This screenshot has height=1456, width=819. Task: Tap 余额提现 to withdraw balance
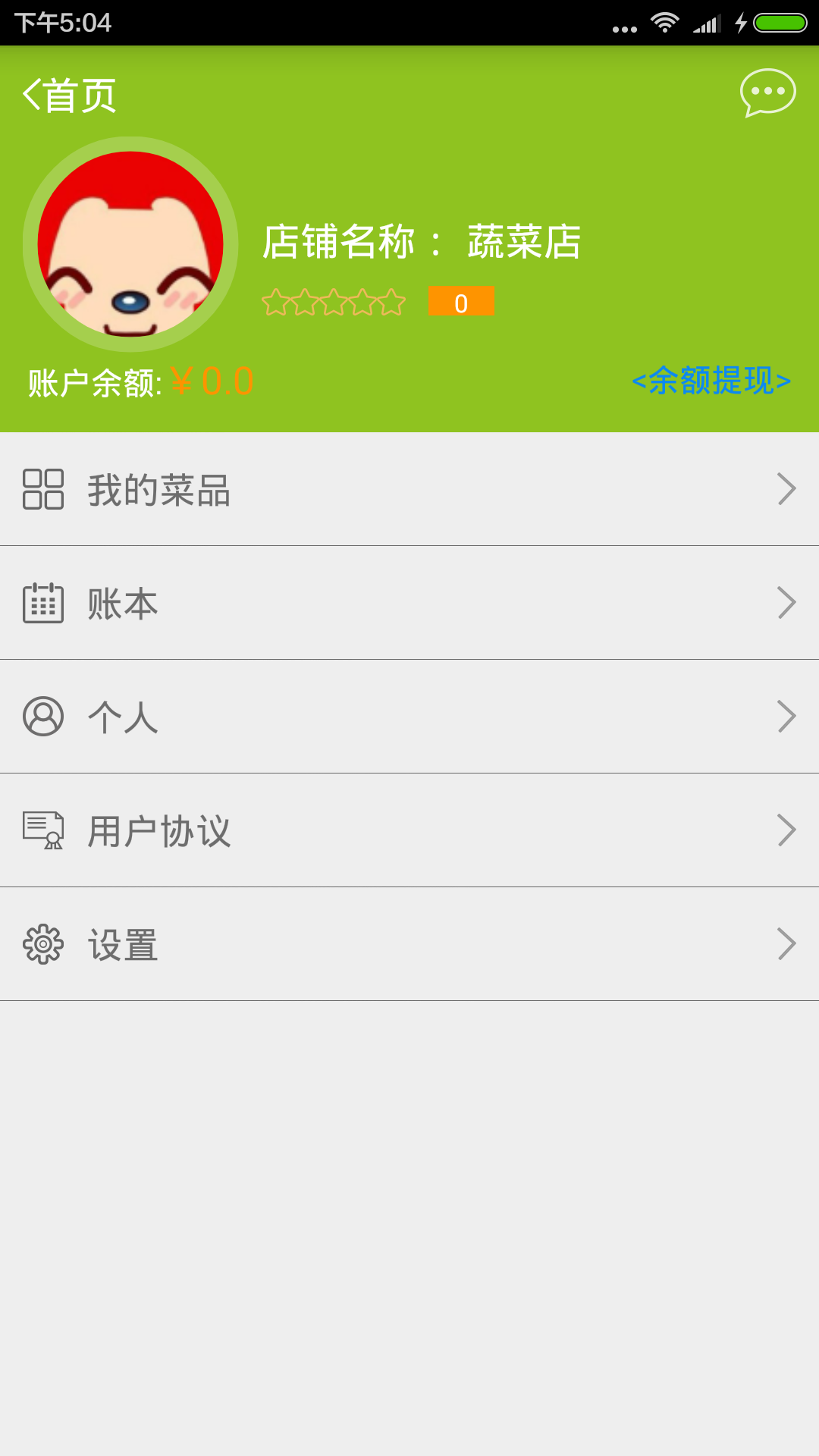711,381
